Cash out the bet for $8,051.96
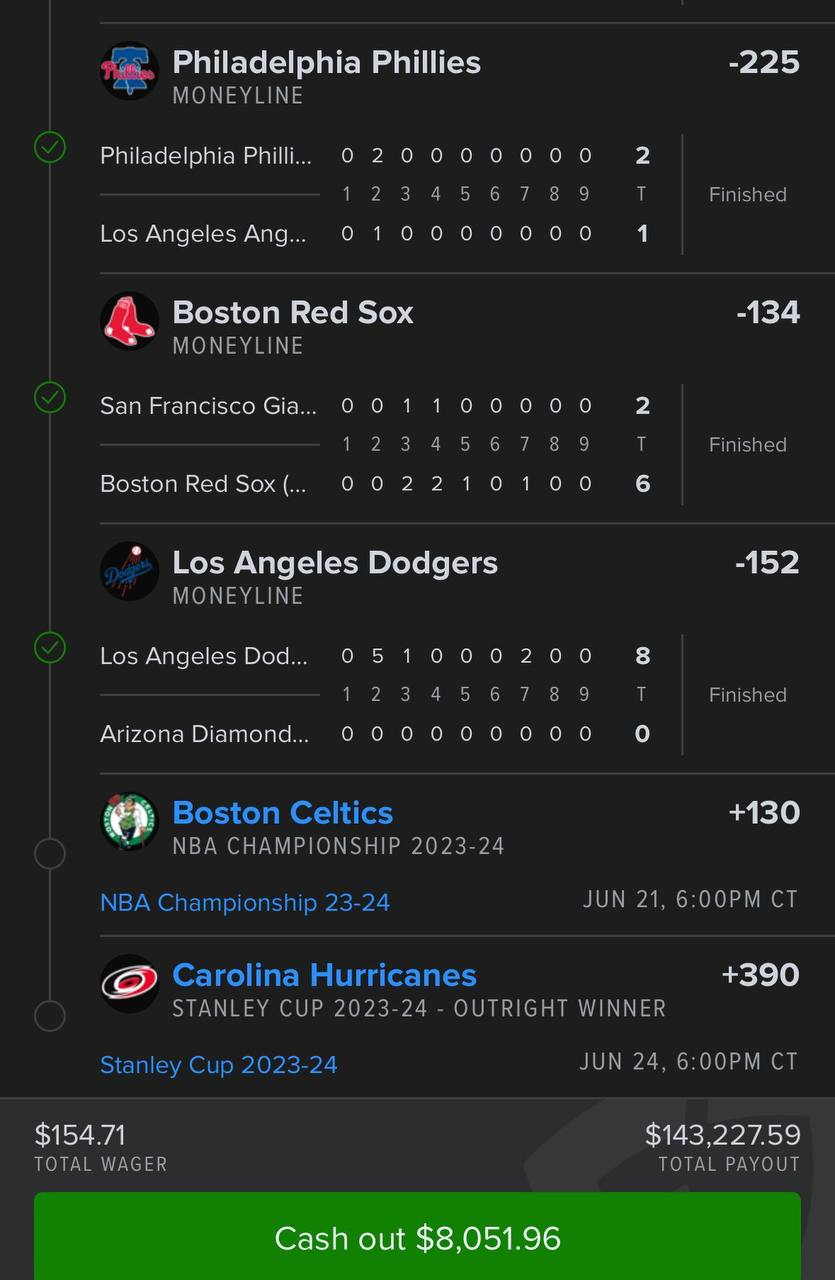The height and width of the screenshot is (1280, 835). (417, 1238)
